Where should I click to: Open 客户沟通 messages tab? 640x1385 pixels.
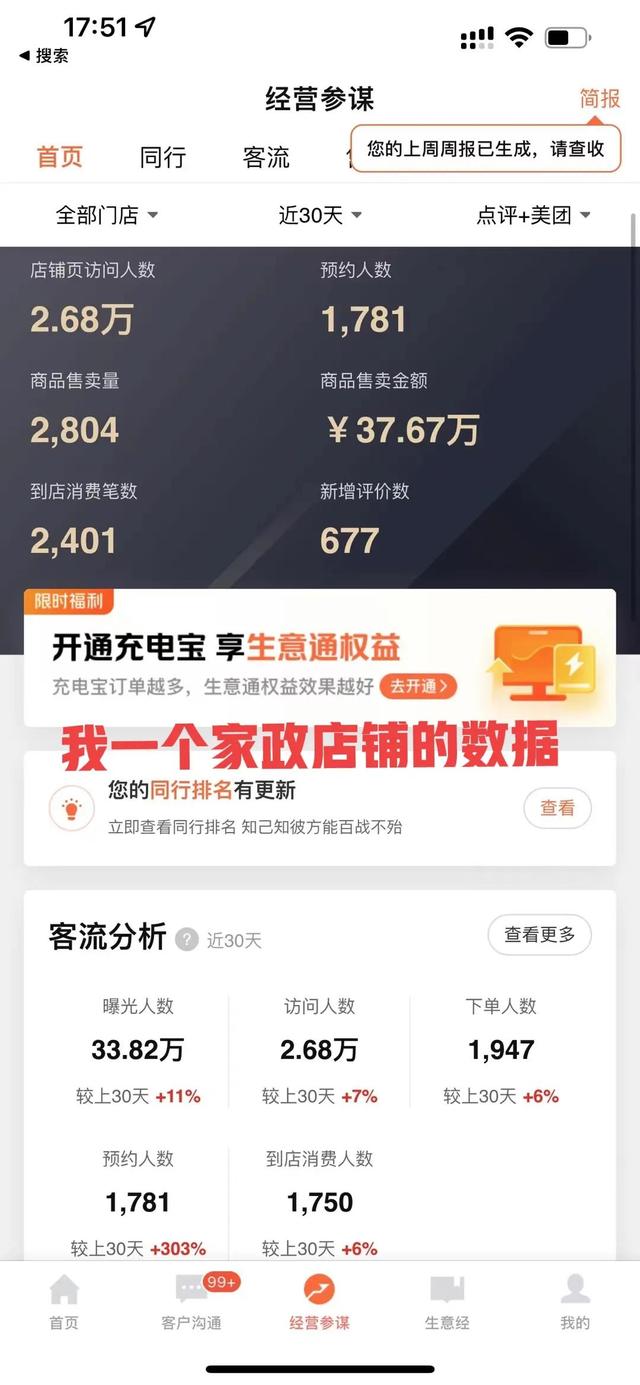point(191,1302)
